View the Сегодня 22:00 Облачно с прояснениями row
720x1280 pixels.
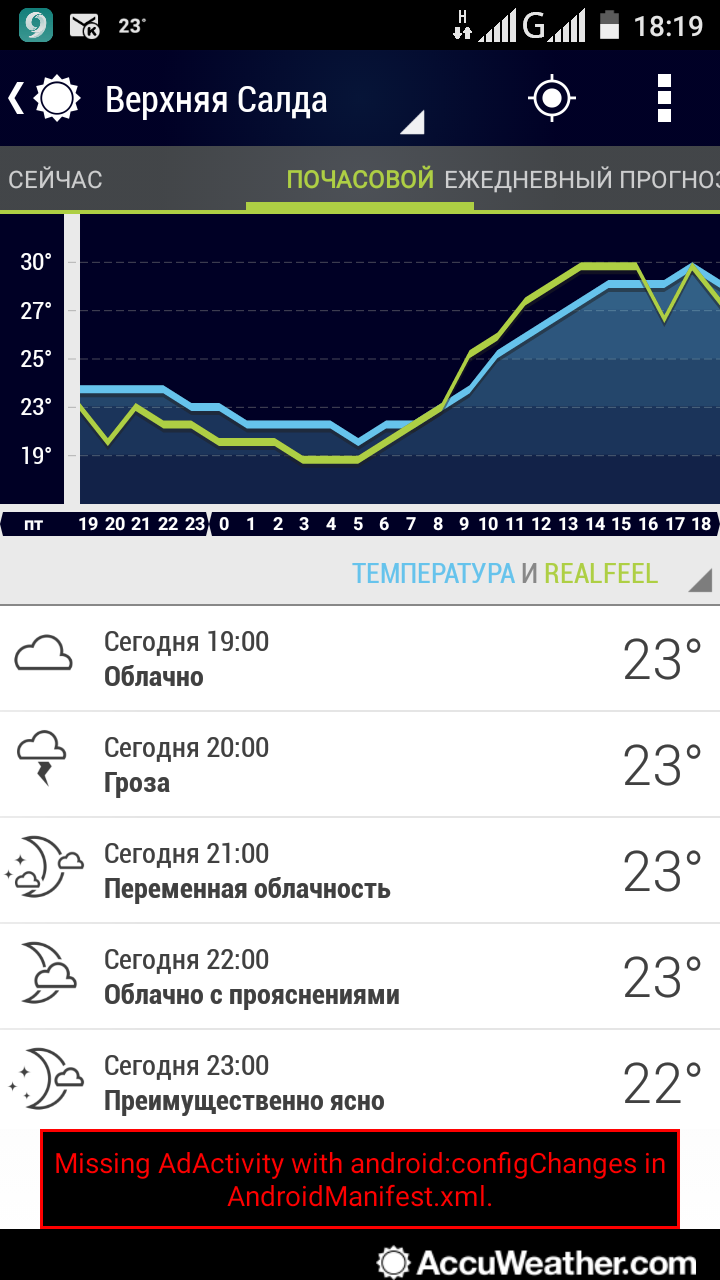(360, 977)
